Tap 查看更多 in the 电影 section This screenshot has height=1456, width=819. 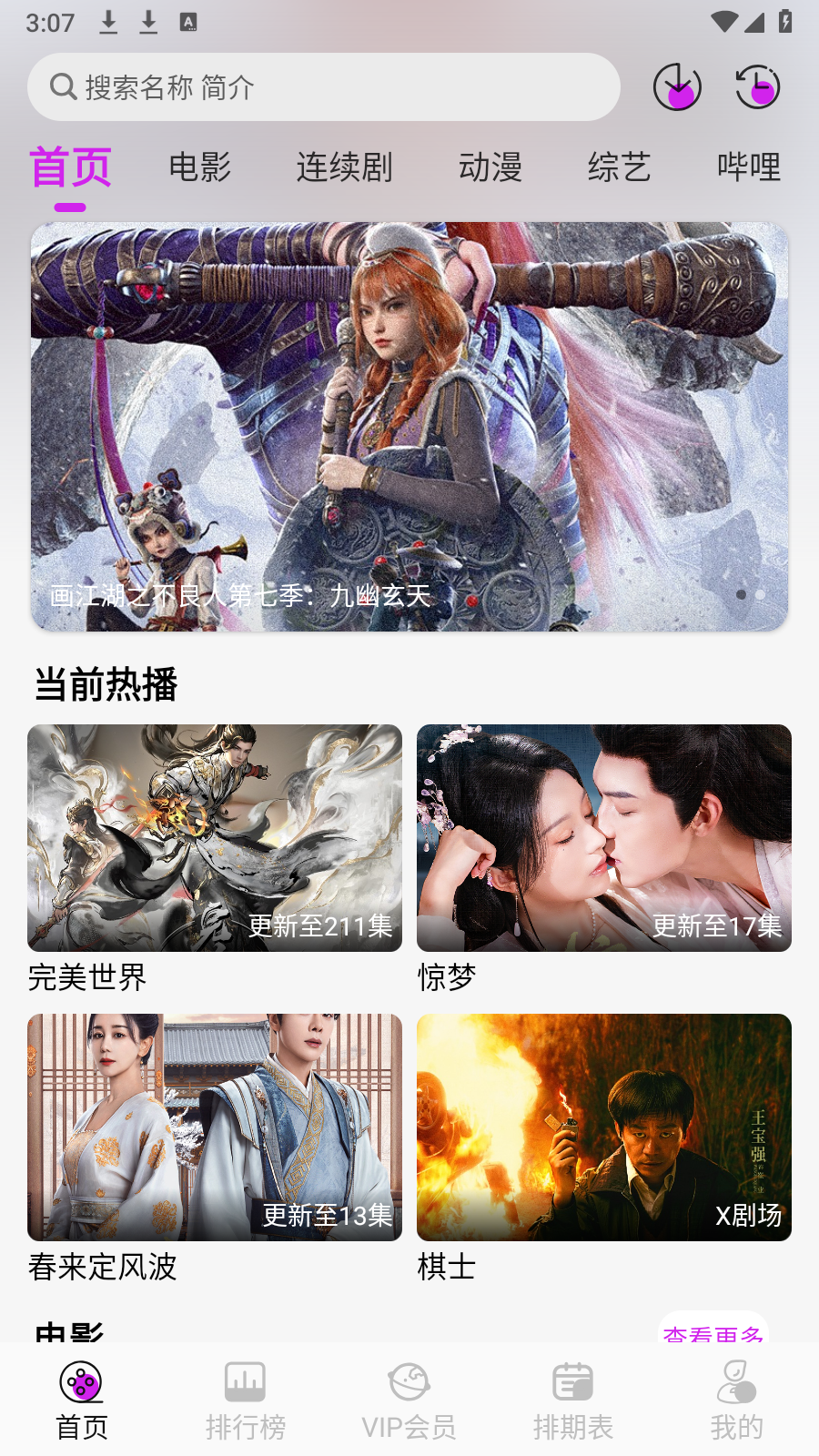pos(713,1330)
